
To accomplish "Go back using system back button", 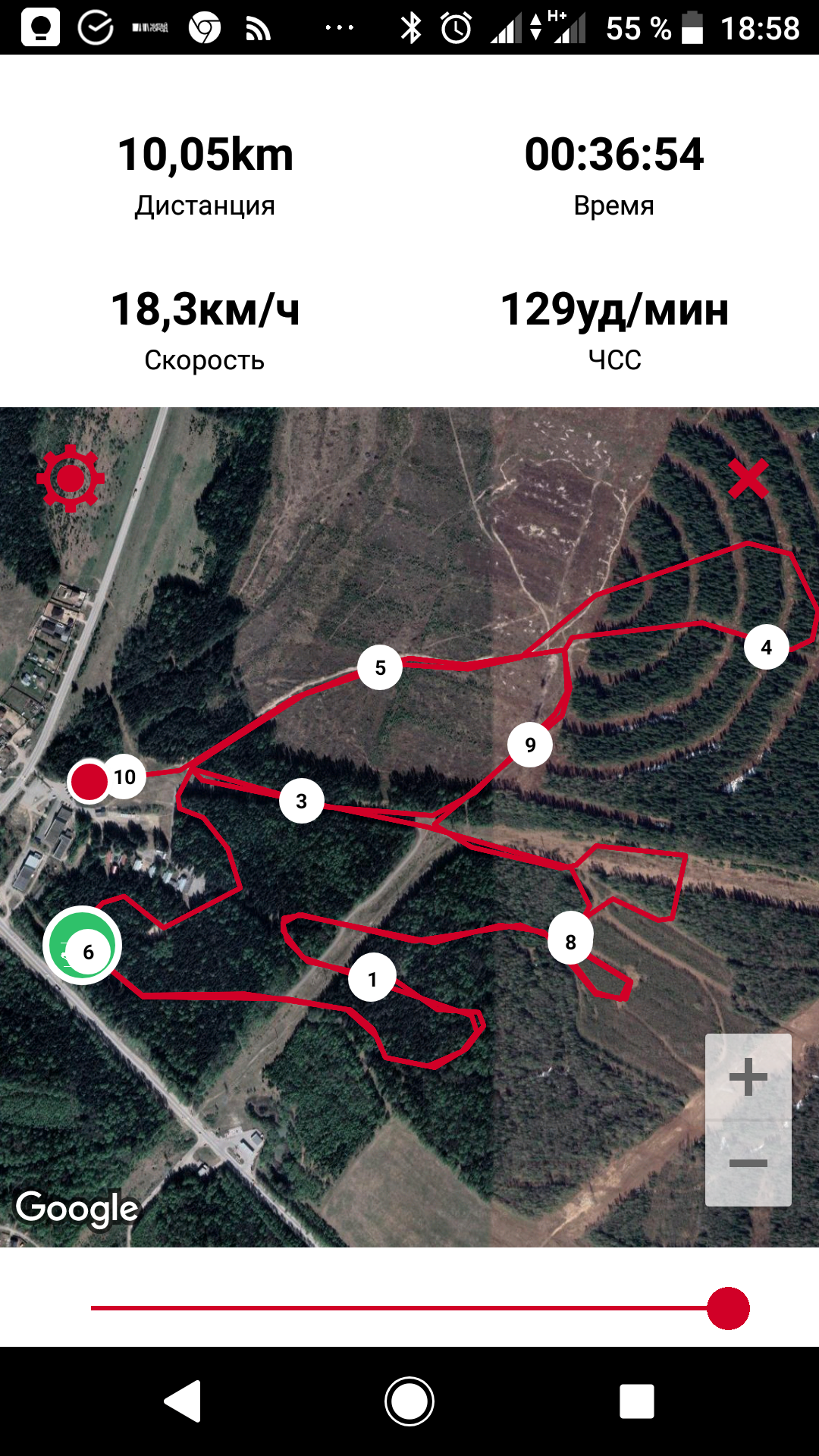I will 183,1401.
